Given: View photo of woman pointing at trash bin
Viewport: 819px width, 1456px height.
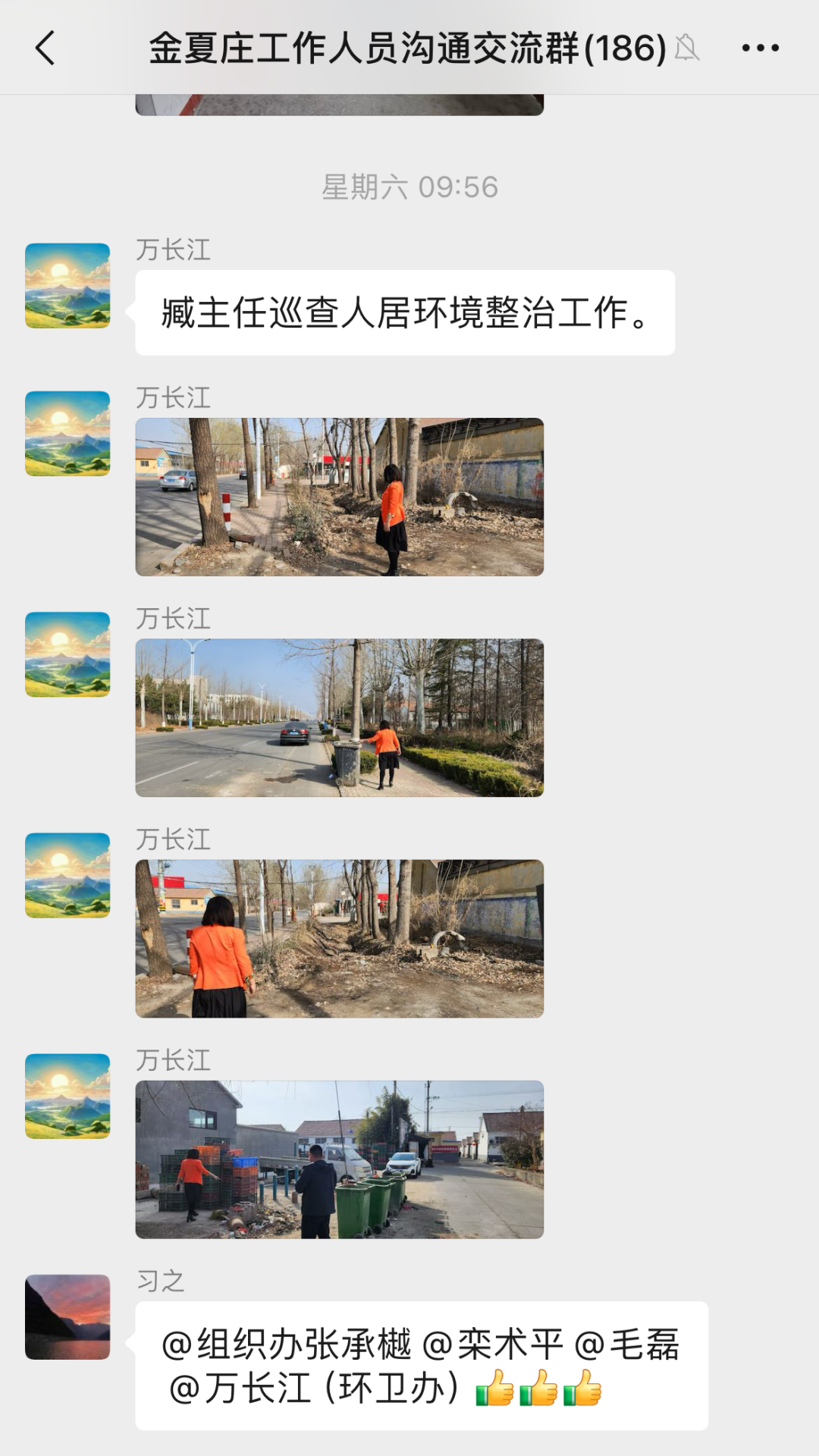Looking at the screenshot, I should pyautogui.click(x=339, y=717).
